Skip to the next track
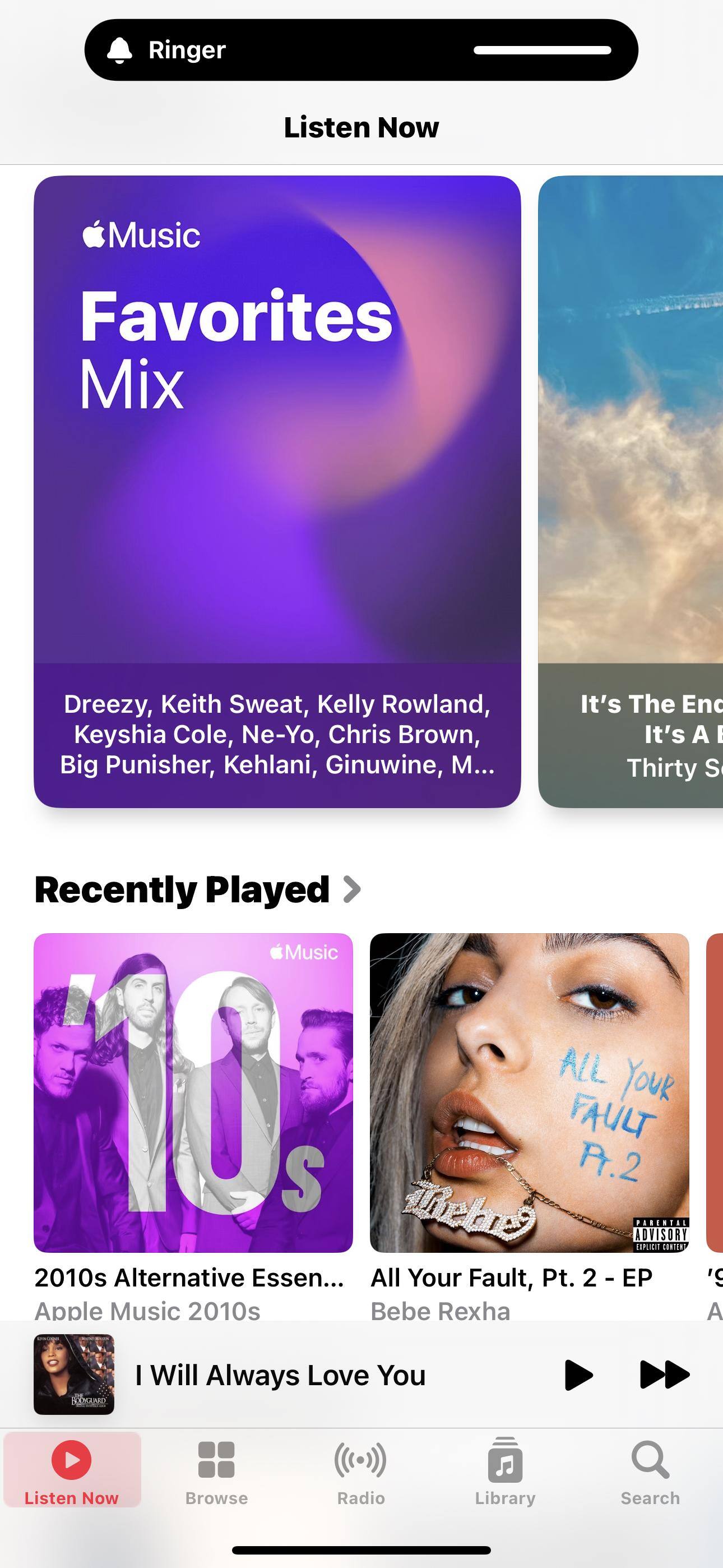This screenshot has height=1568, width=723. click(664, 1375)
